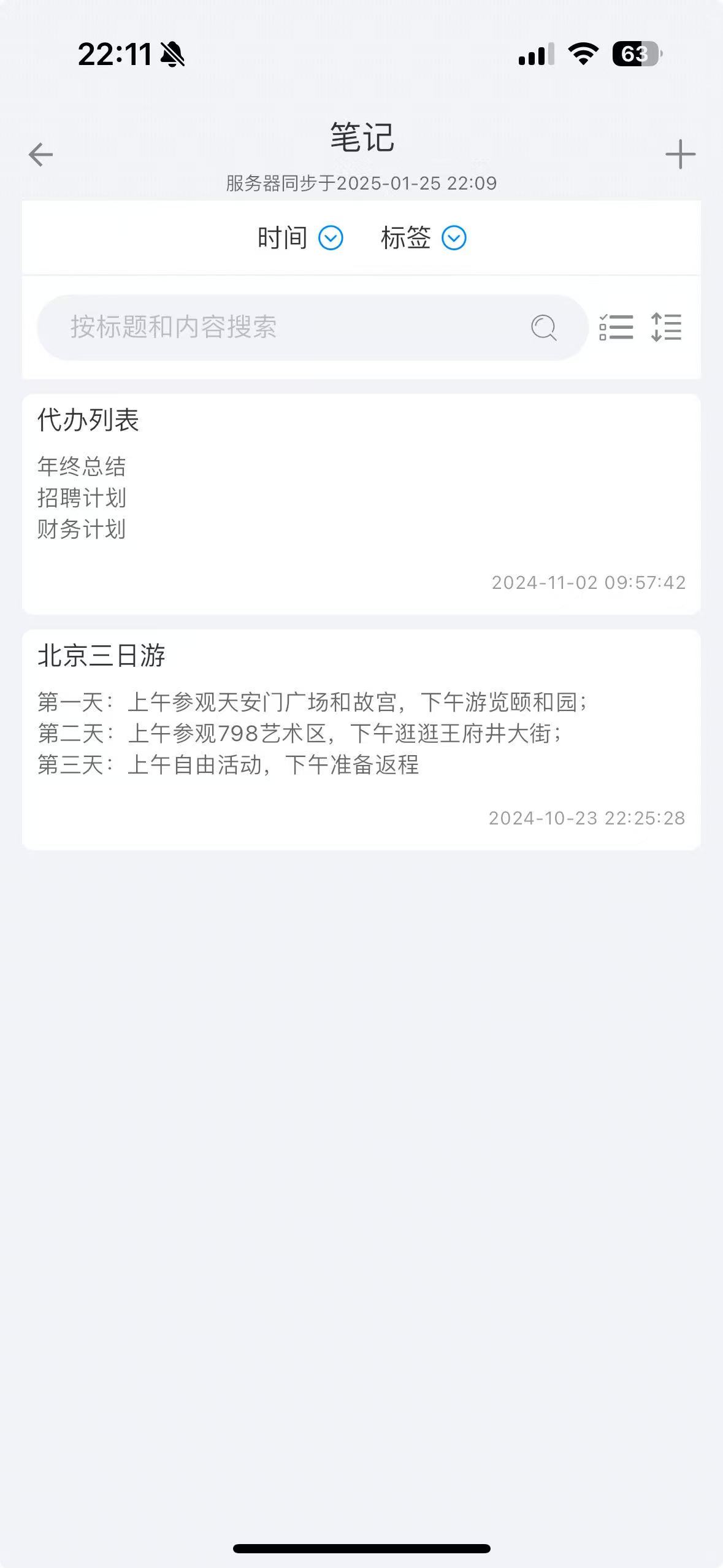Screen dimensions: 723x1568
Task: Tap the magnifier search icon
Action: pos(544,328)
